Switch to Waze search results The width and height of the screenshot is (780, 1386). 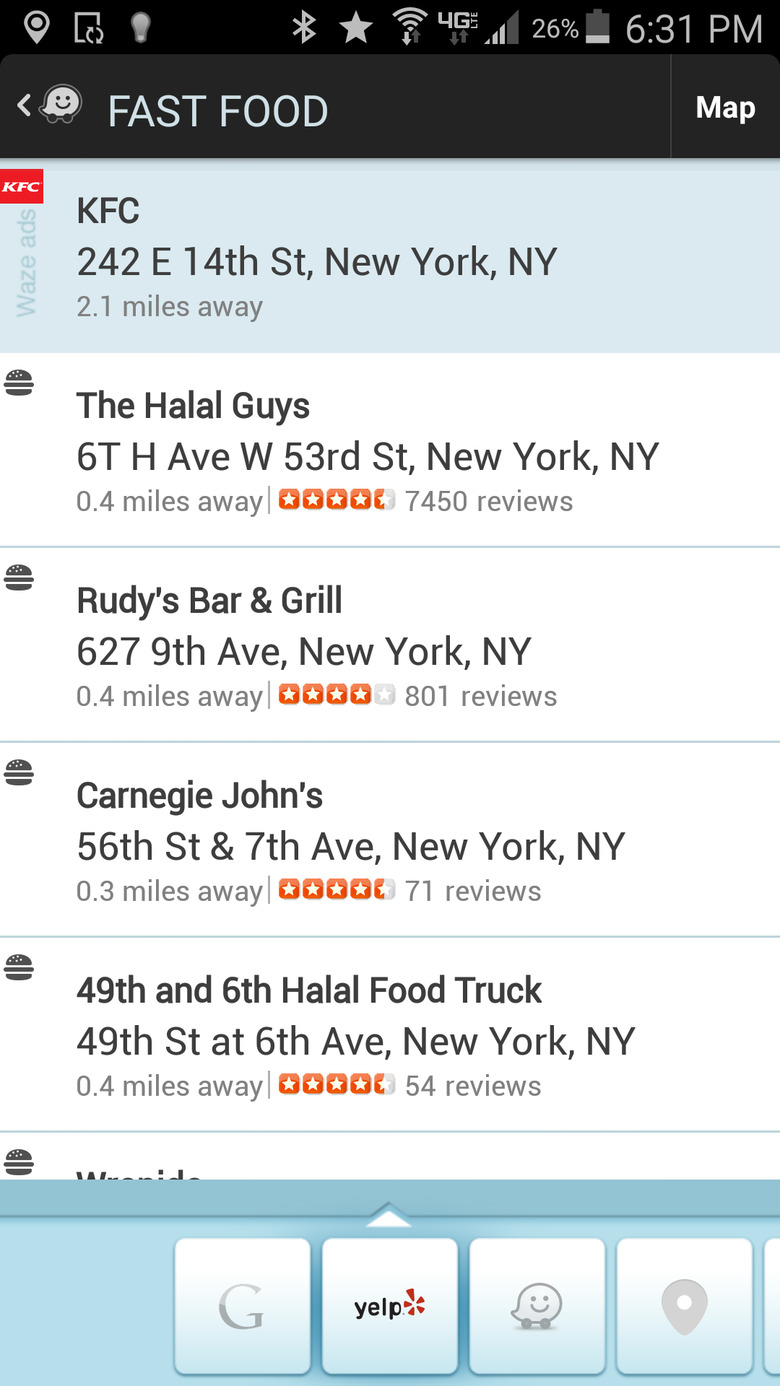tap(537, 1305)
